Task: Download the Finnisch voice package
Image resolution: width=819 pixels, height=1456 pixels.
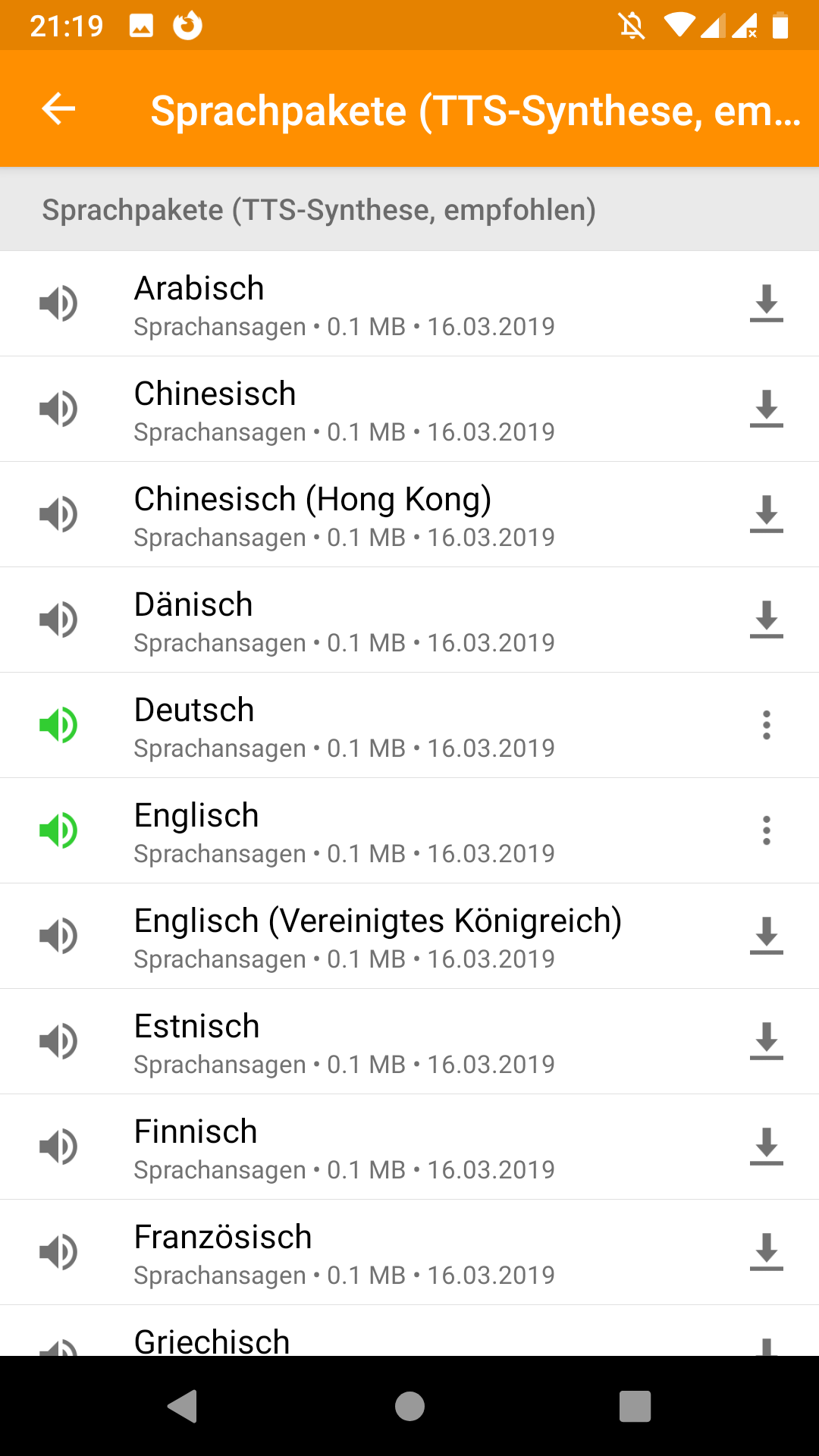Action: coord(766,1147)
